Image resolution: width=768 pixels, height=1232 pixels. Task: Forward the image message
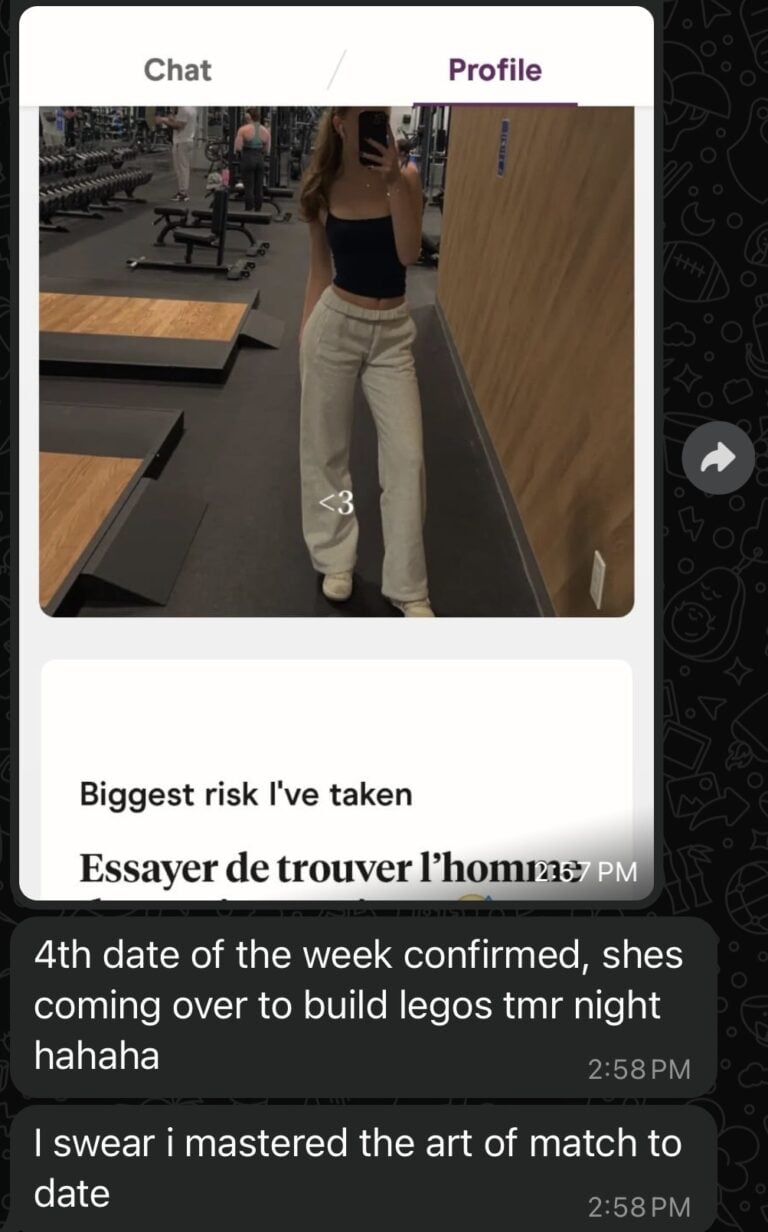pyautogui.click(x=717, y=457)
